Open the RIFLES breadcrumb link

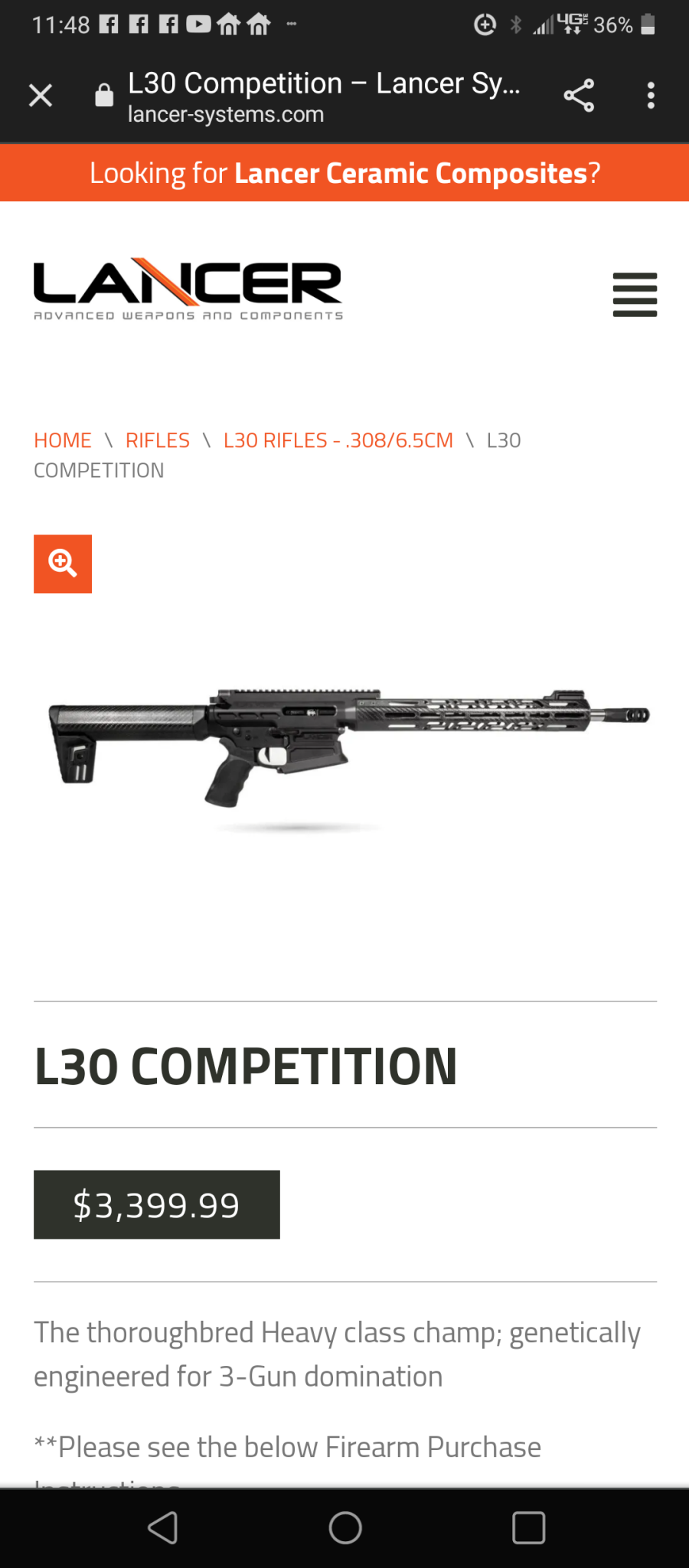[x=158, y=440]
